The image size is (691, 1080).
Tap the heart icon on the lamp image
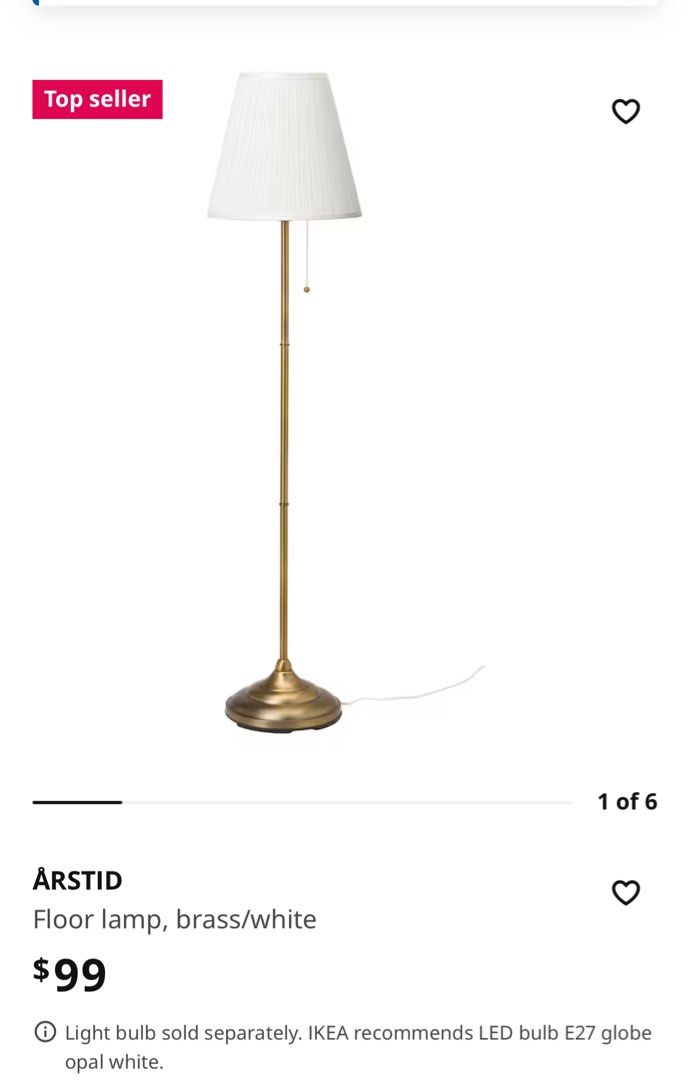[x=625, y=111]
